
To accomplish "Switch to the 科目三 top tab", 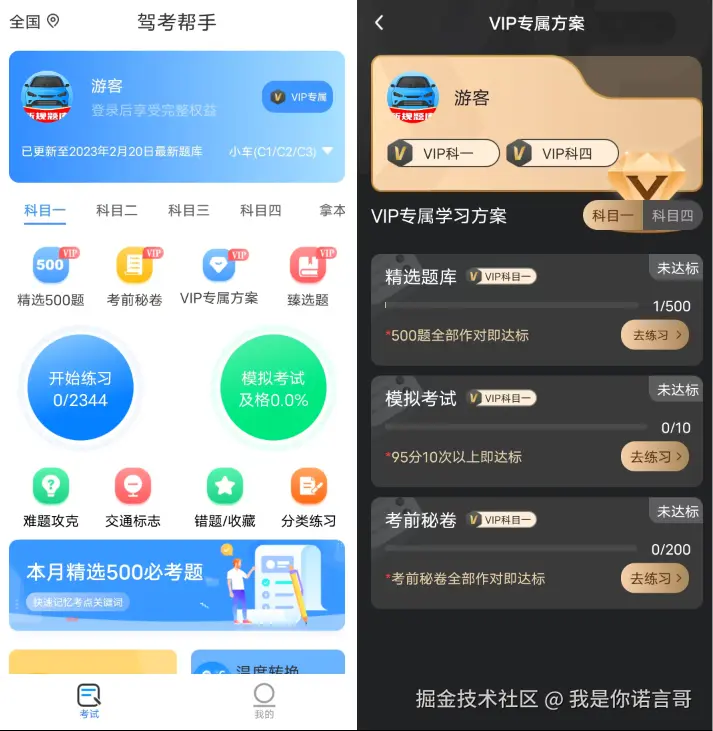I will (188, 210).
